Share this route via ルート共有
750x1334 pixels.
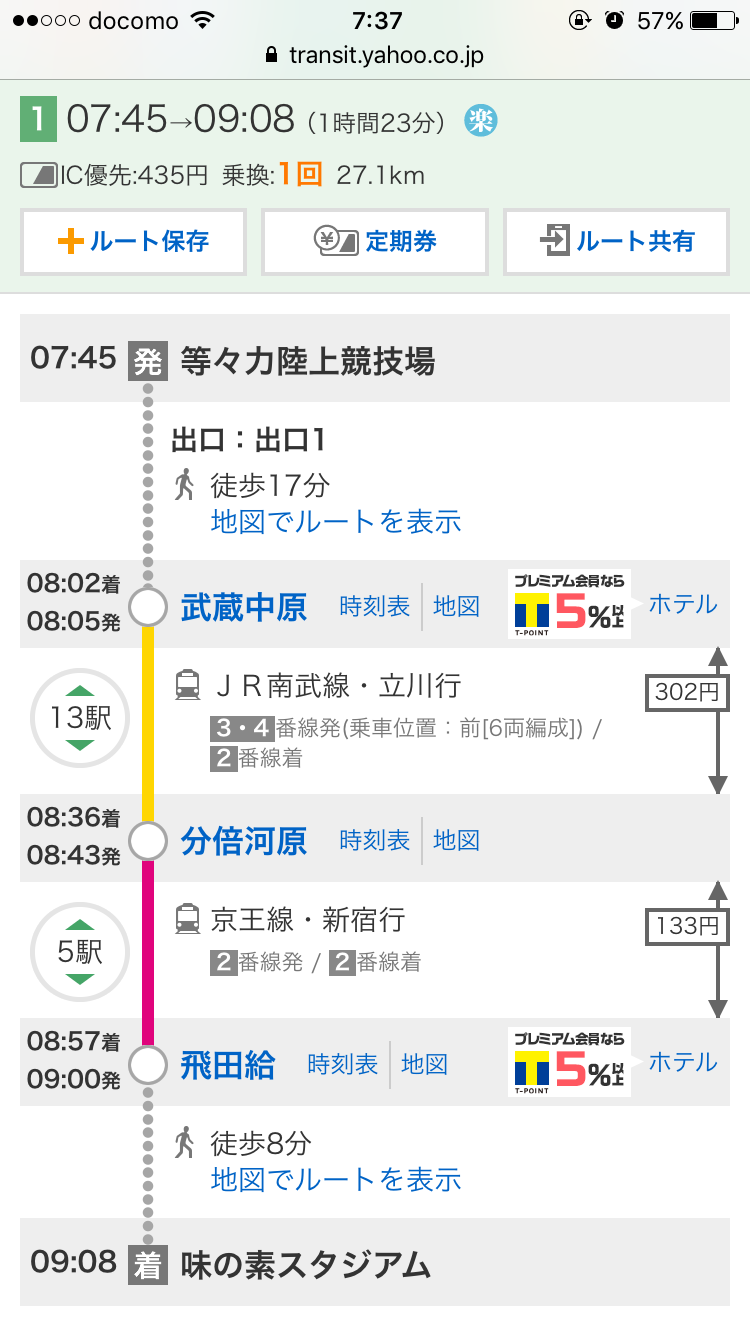pos(616,241)
